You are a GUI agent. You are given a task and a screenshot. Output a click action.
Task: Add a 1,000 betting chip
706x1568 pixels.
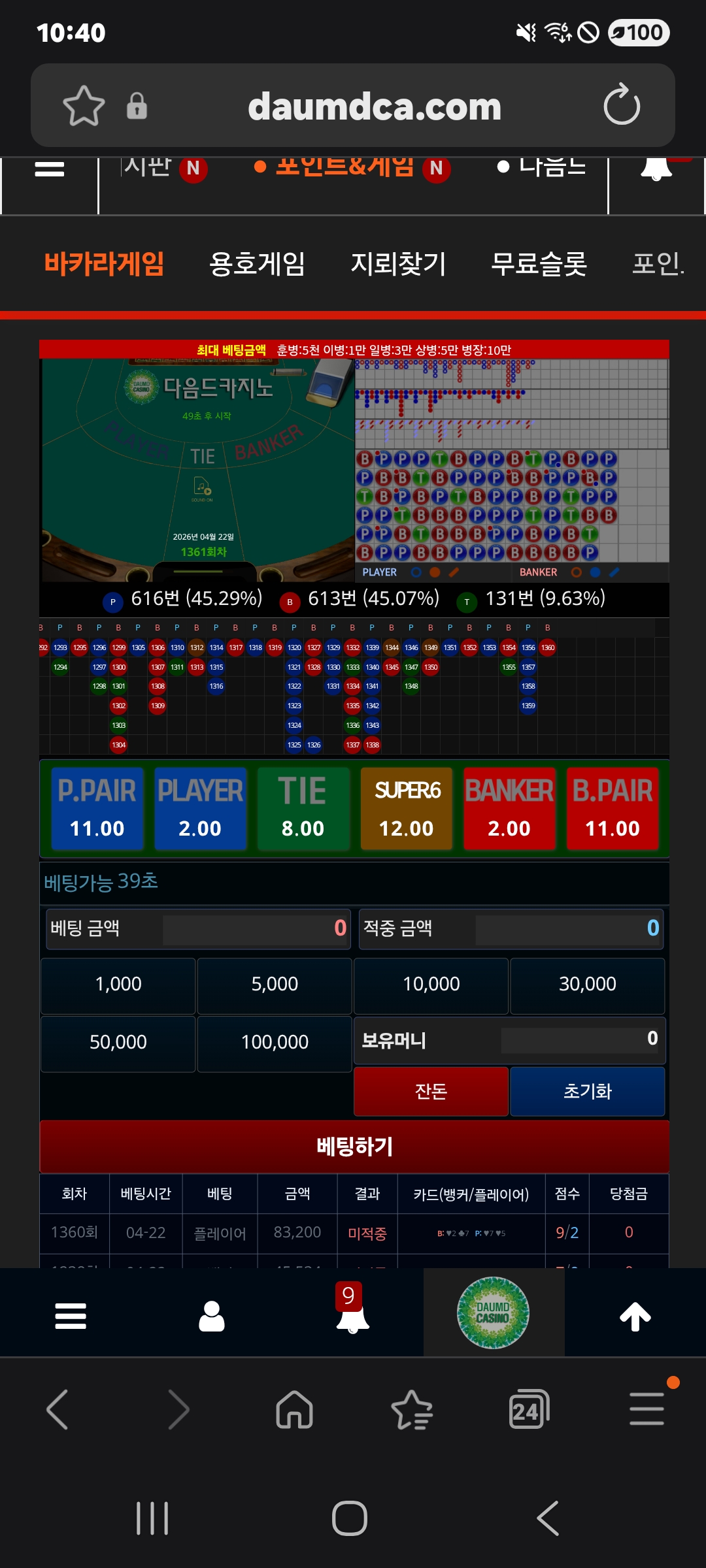coord(118,985)
